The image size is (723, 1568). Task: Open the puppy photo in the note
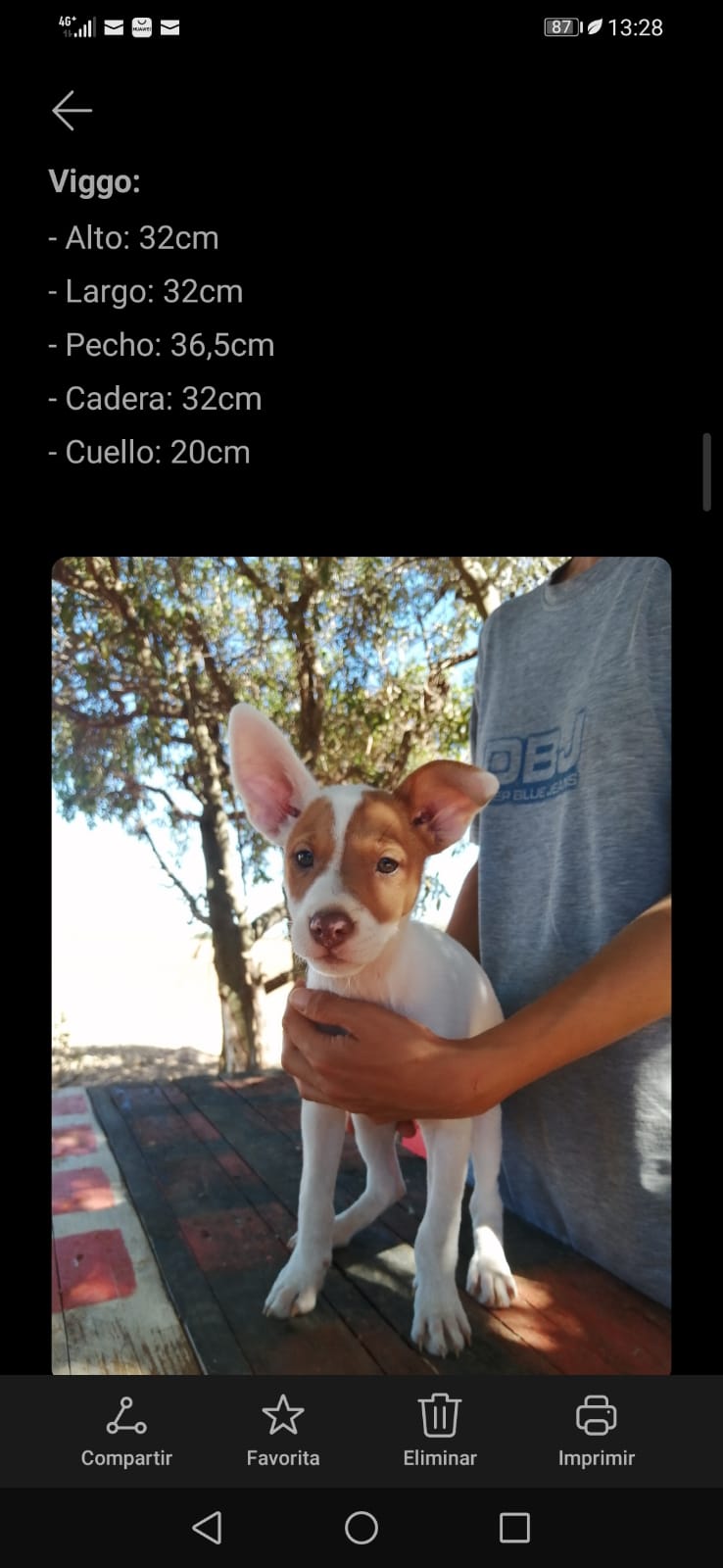[361, 965]
